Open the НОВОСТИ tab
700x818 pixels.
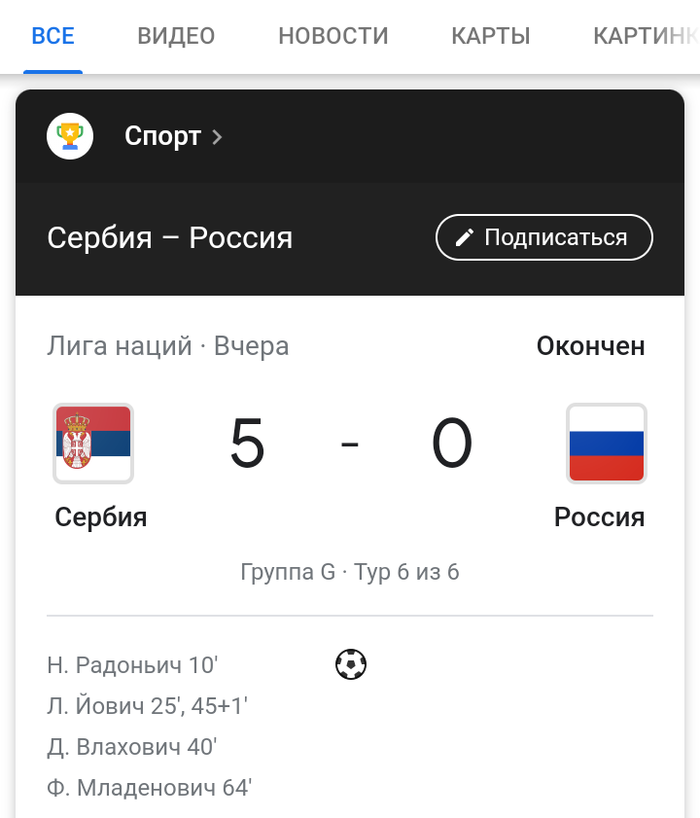[x=333, y=37]
